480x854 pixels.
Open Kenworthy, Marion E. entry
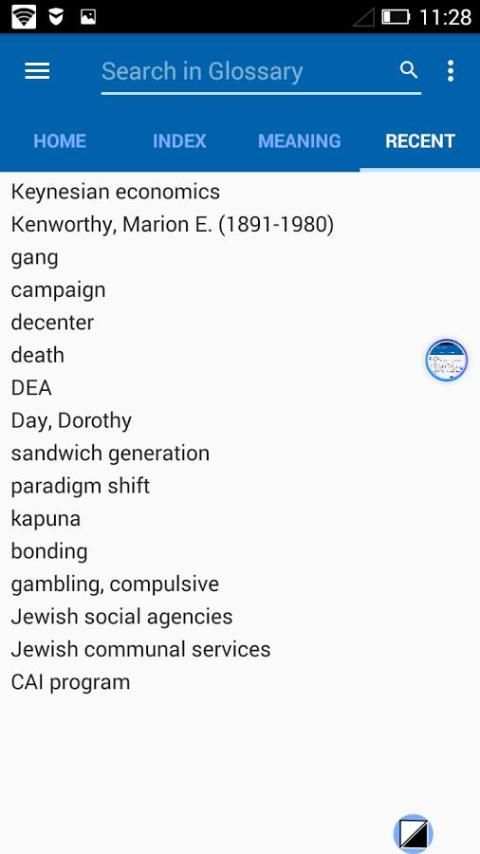pyautogui.click(x=172, y=224)
